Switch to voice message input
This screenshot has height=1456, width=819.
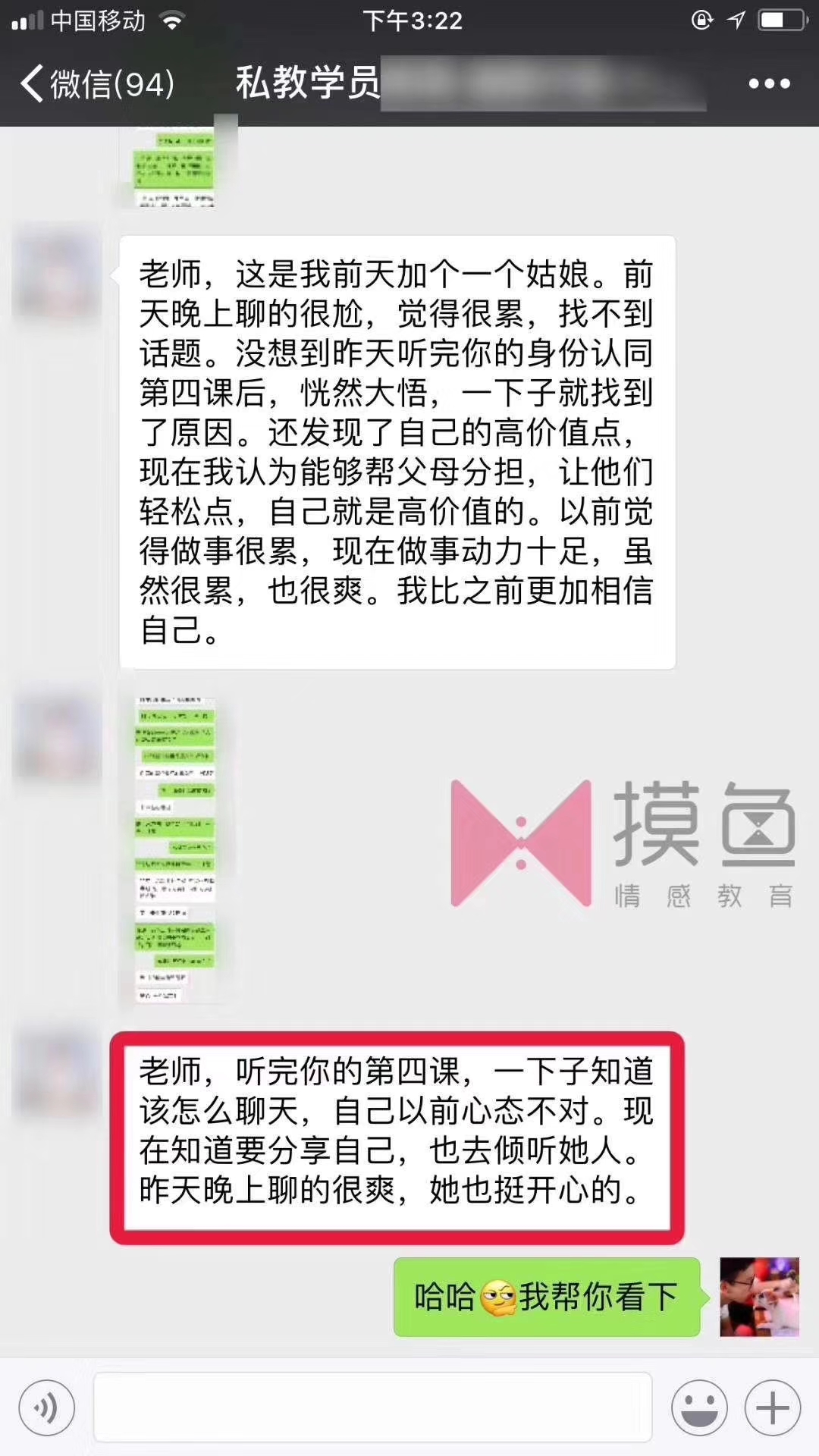click(47, 1408)
